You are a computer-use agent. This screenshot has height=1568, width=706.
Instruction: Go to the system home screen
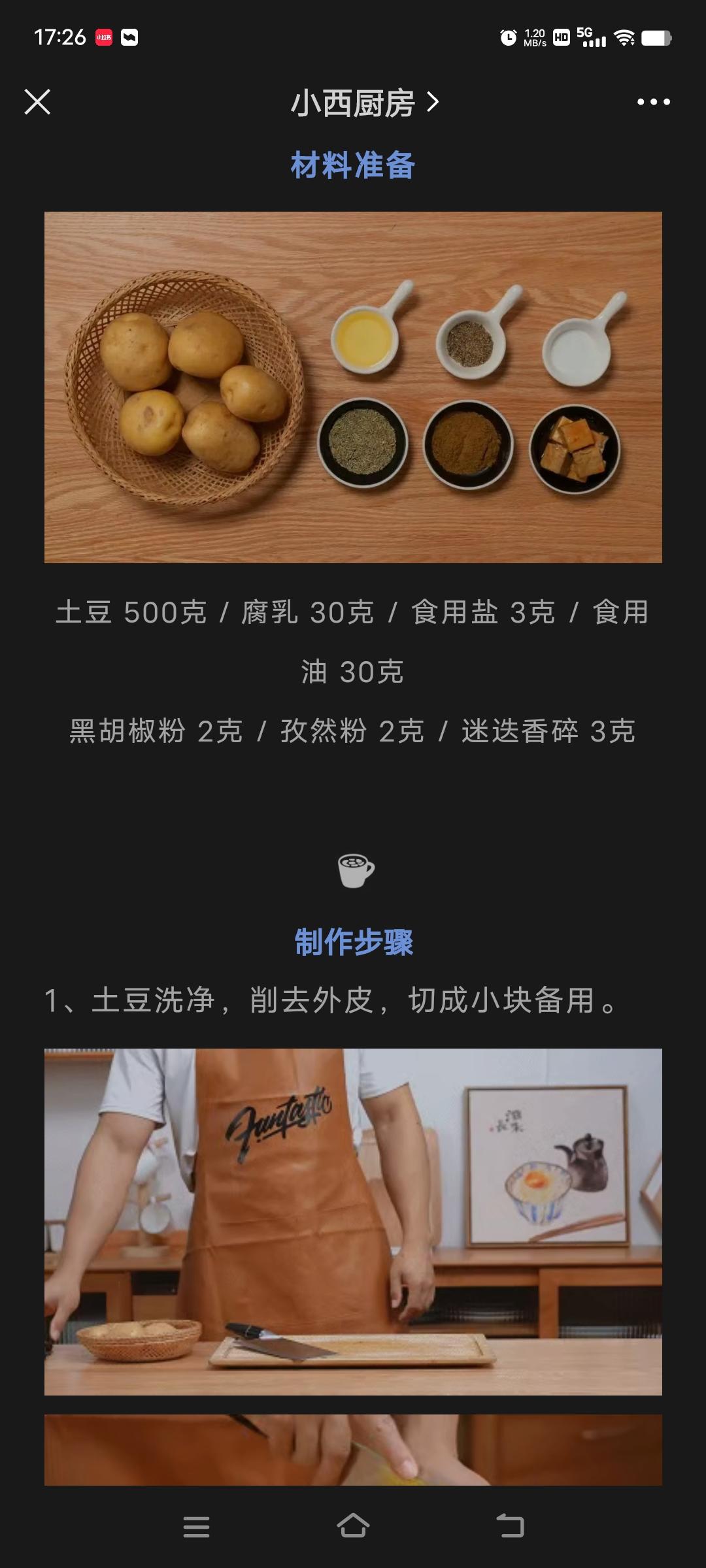[x=353, y=1526]
